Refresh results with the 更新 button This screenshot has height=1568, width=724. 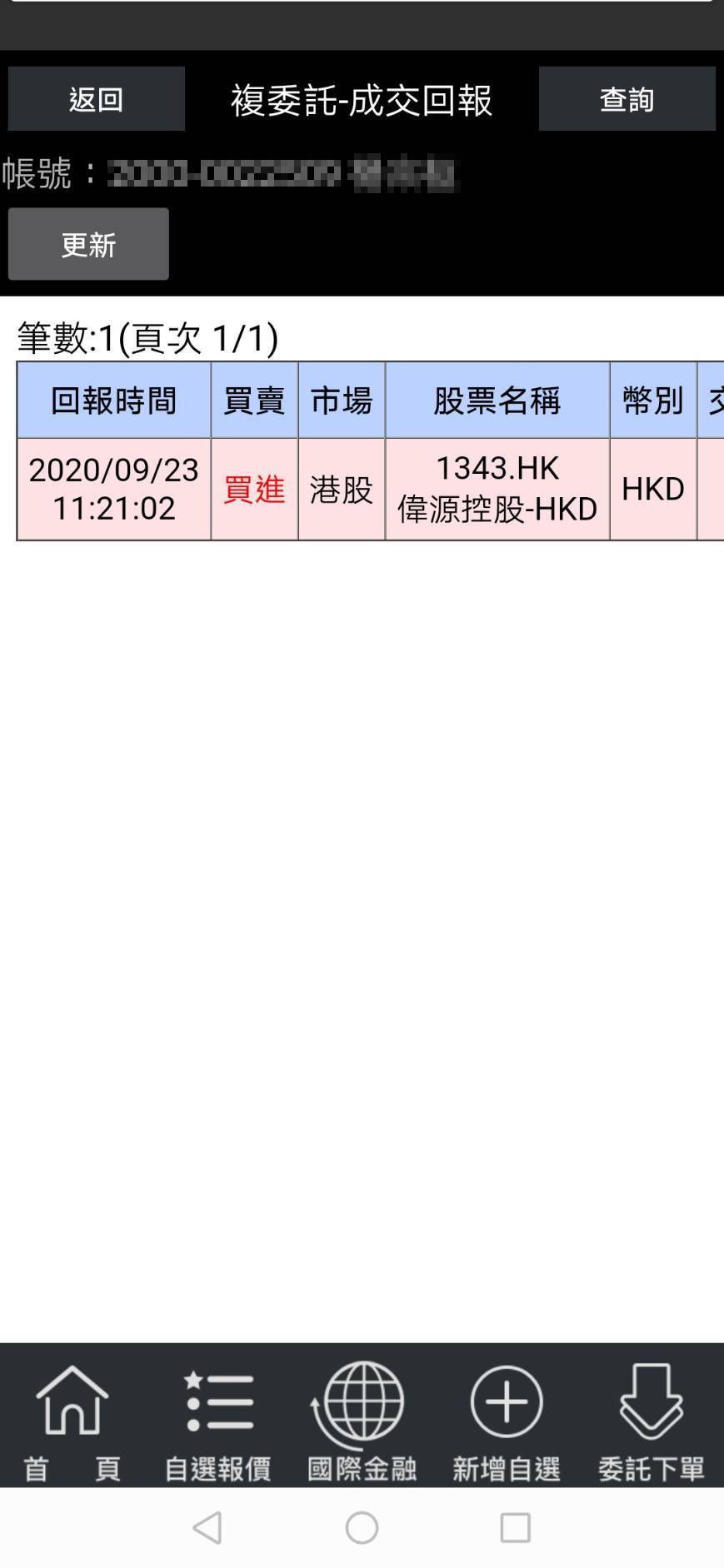[87, 243]
